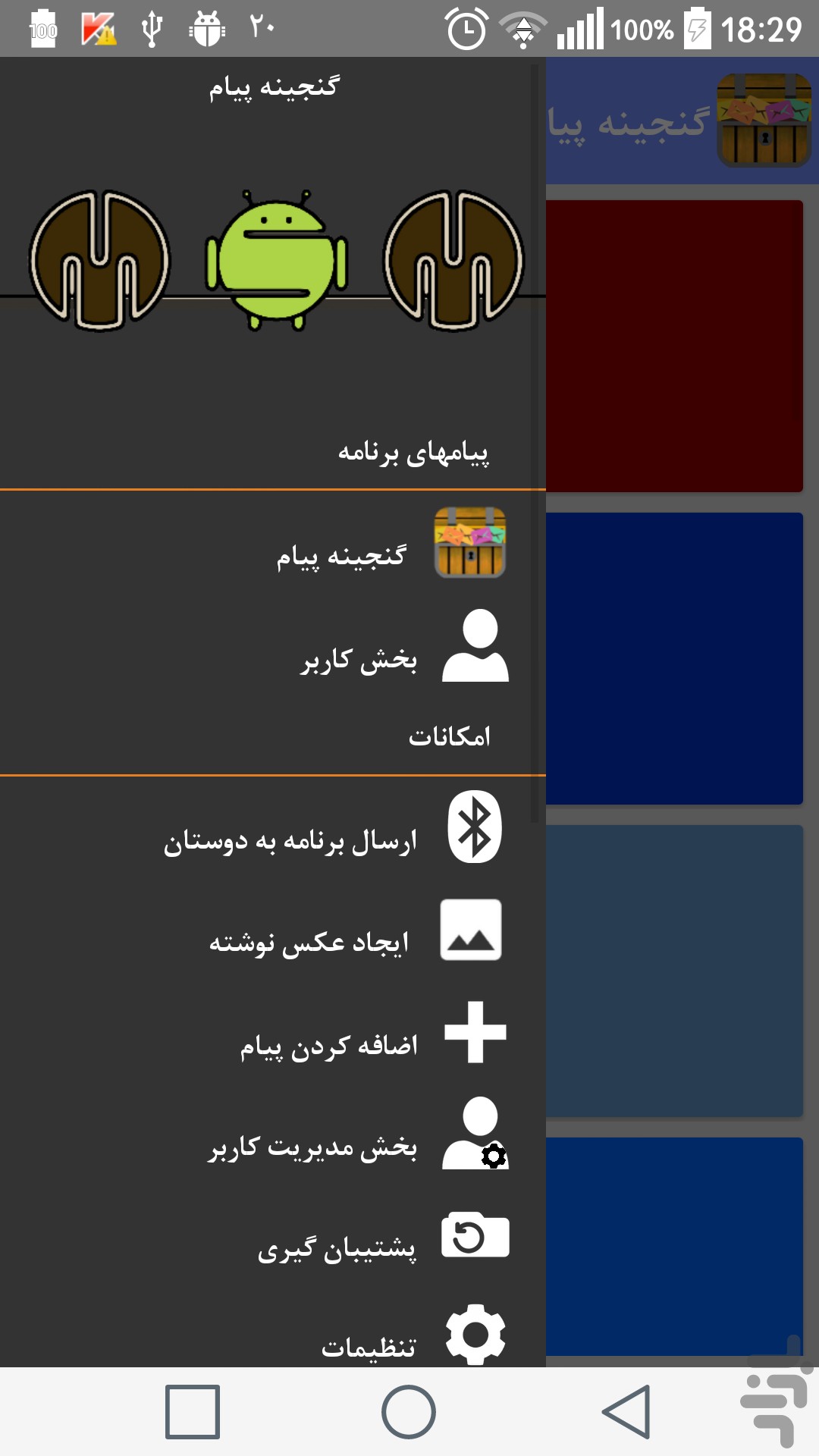Tap اضافه کردن پیام to add a message
819x1456 pixels.
point(273,1033)
